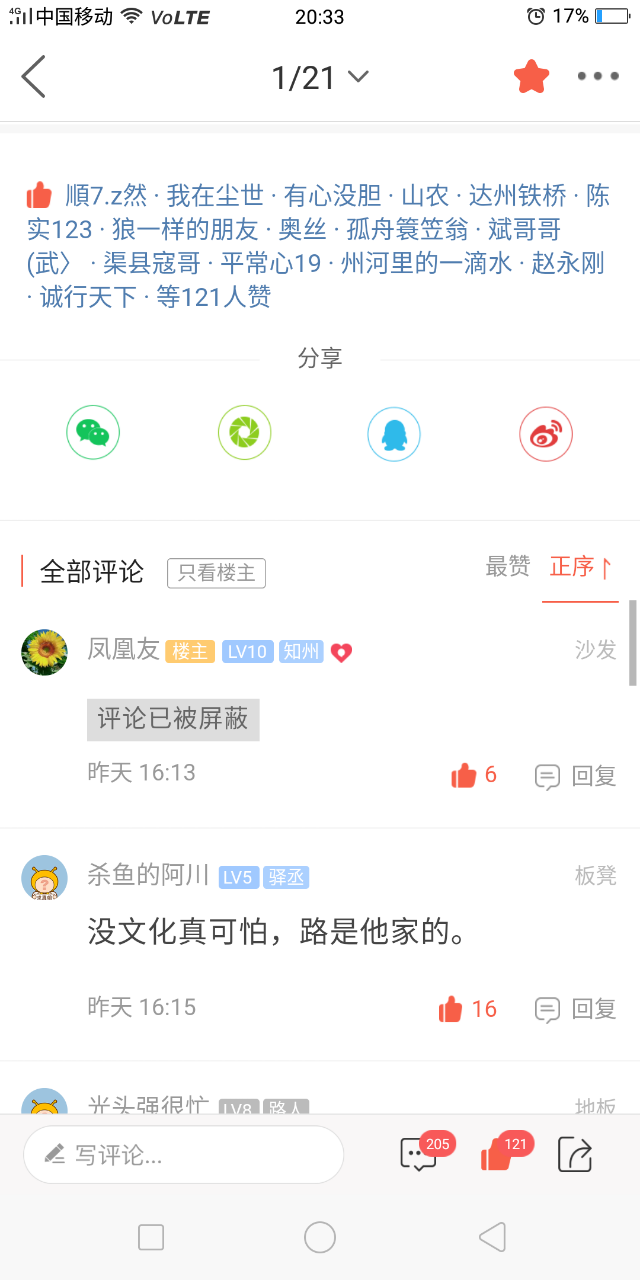Expand the 1/21 page selector dropdown
This screenshot has height=1280, width=640.
(x=320, y=77)
